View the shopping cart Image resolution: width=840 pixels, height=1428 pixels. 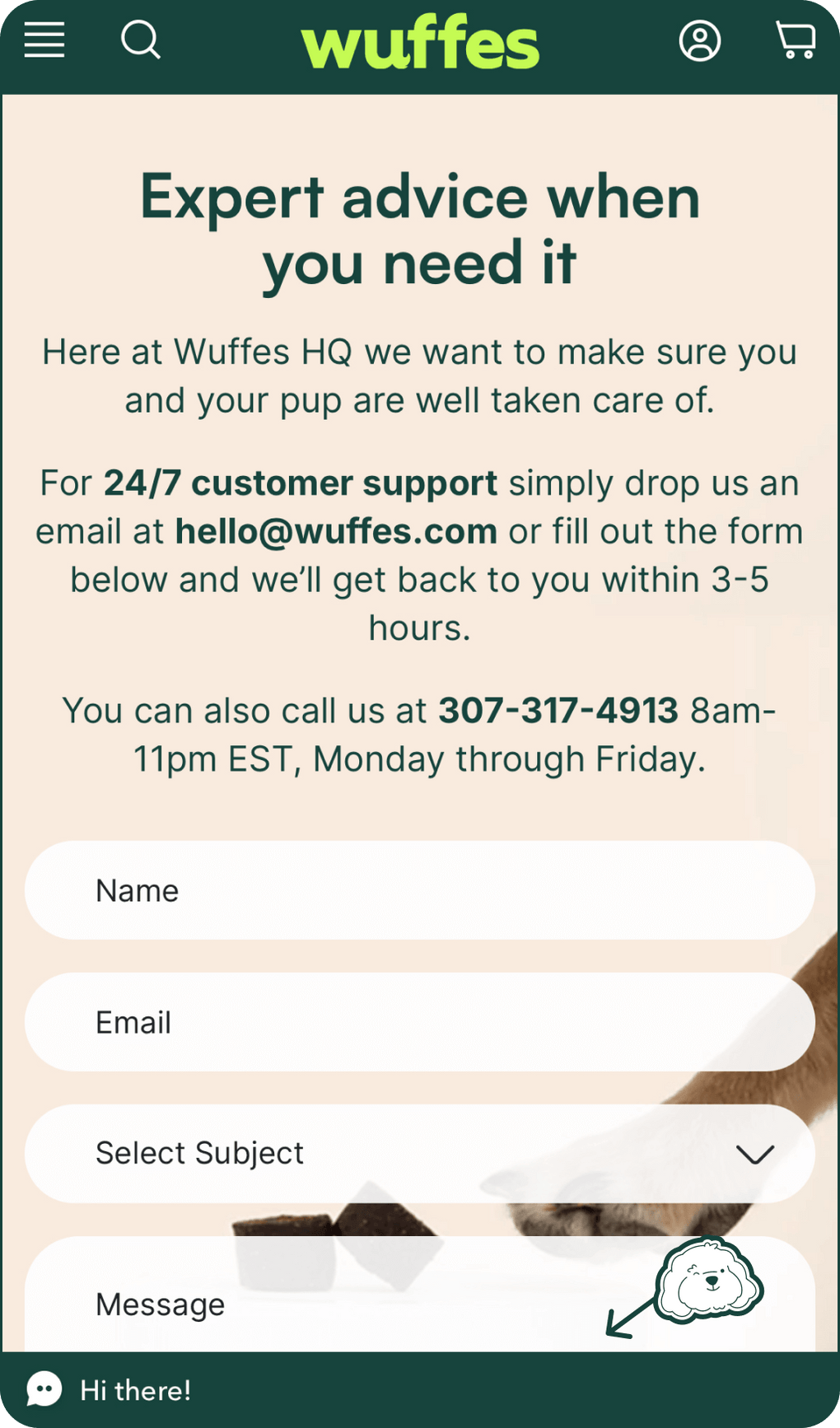coord(796,40)
